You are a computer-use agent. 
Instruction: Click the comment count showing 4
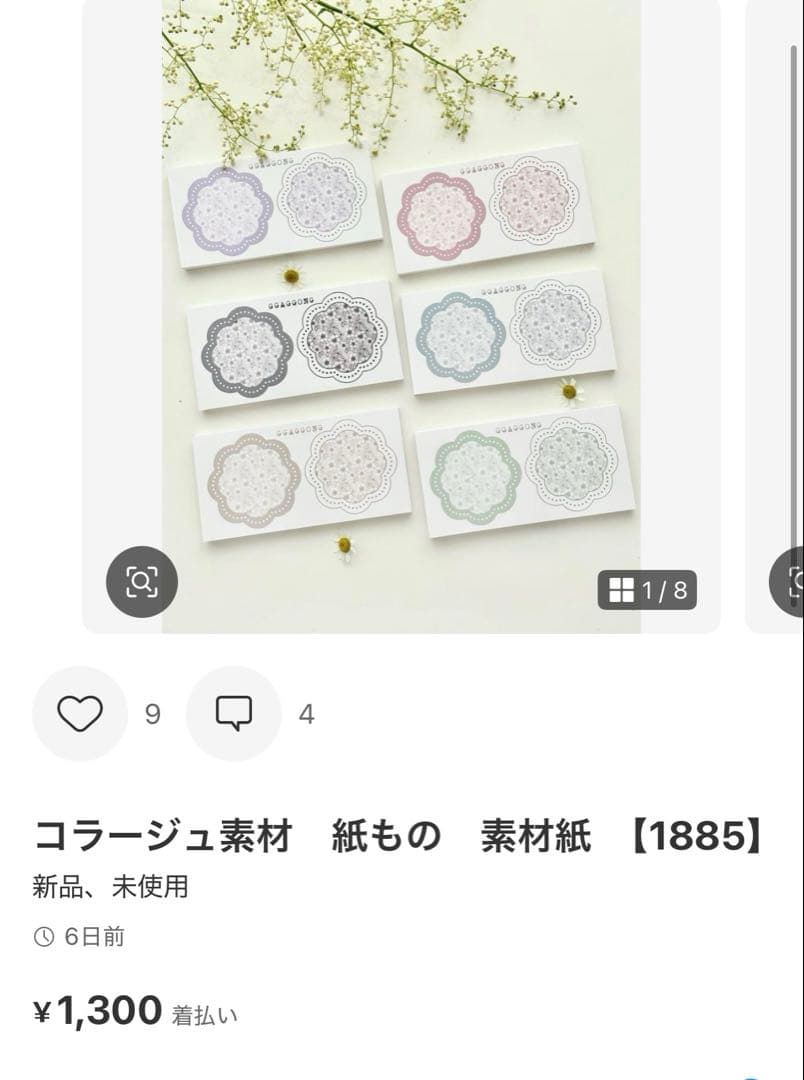click(305, 715)
